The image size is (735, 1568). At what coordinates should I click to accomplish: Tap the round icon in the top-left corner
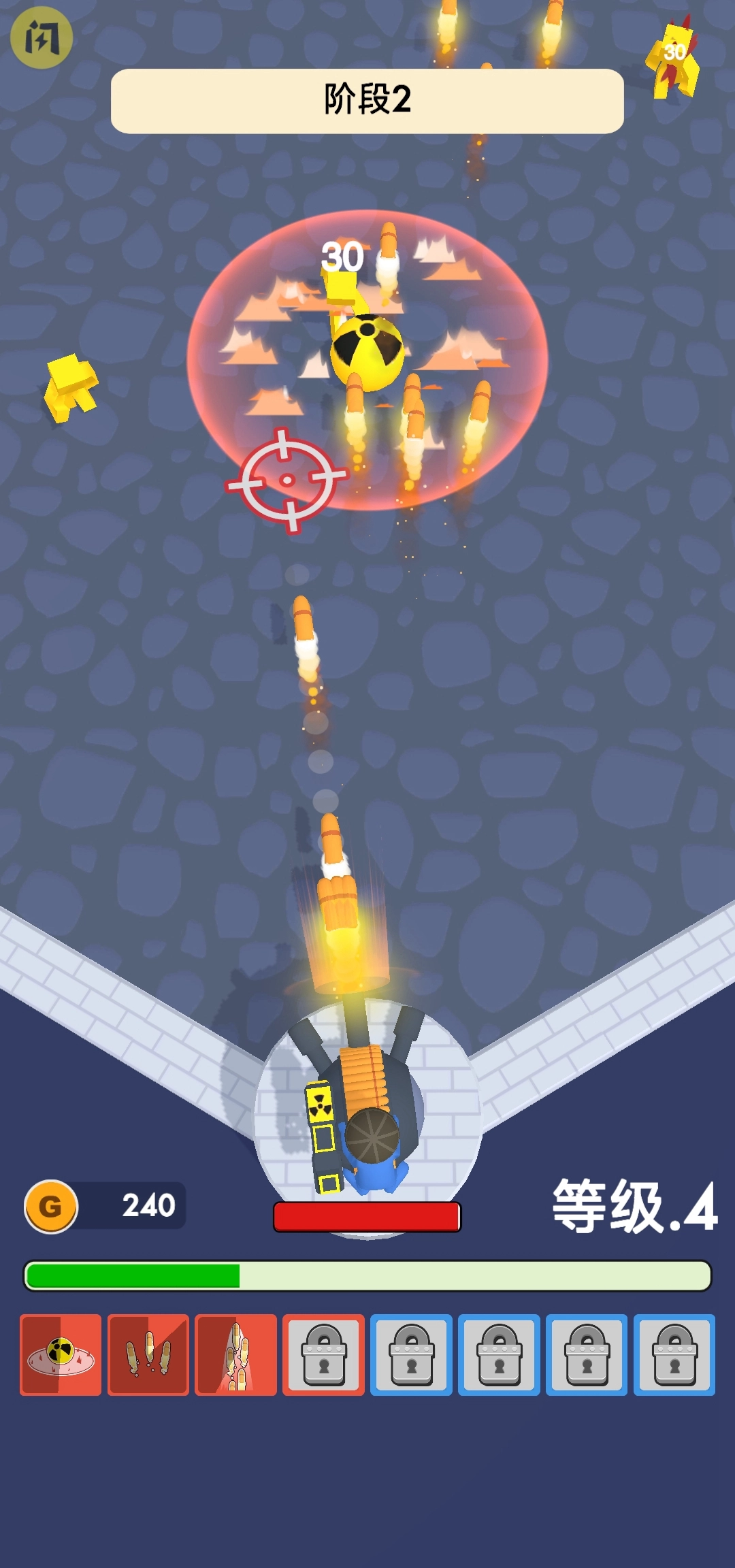[42, 37]
